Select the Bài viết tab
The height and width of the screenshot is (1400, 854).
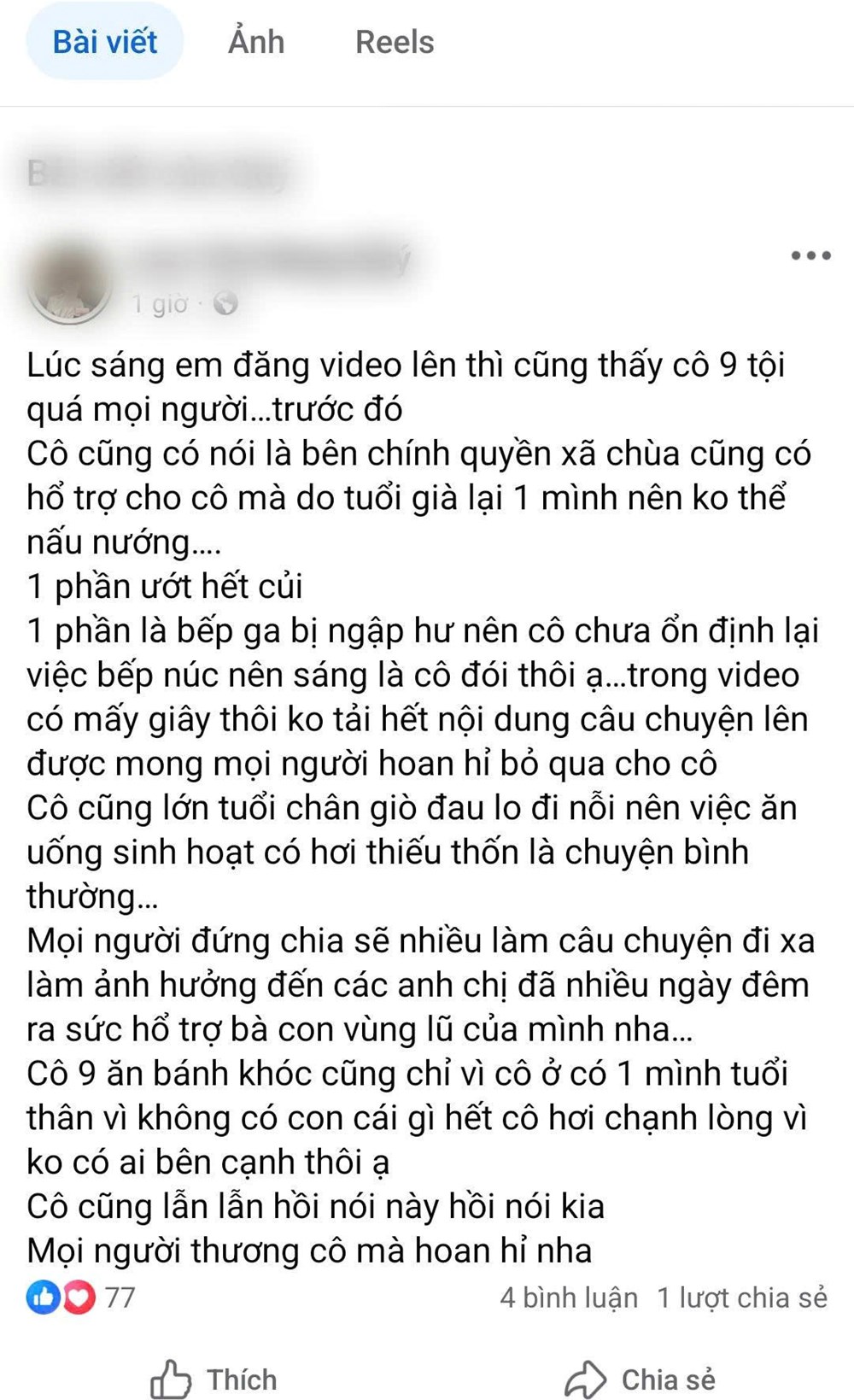tap(104, 41)
